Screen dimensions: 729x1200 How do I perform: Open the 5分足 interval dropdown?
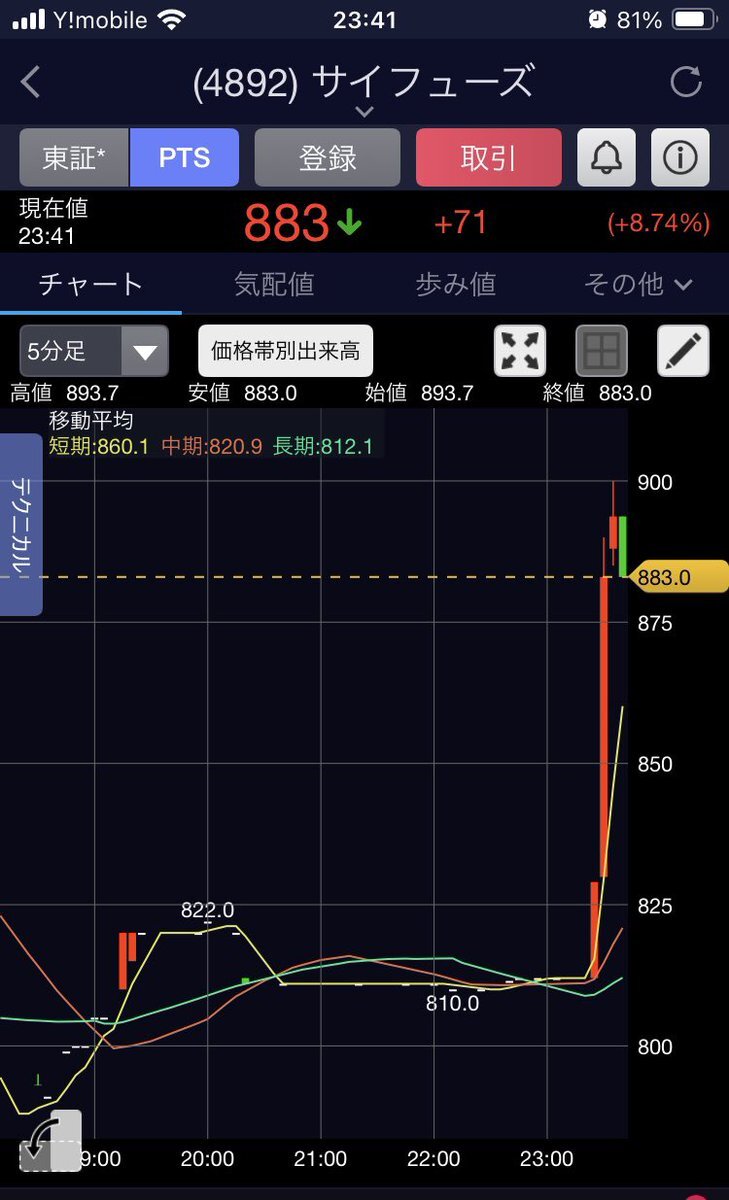pyautogui.click(x=94, y=351)
